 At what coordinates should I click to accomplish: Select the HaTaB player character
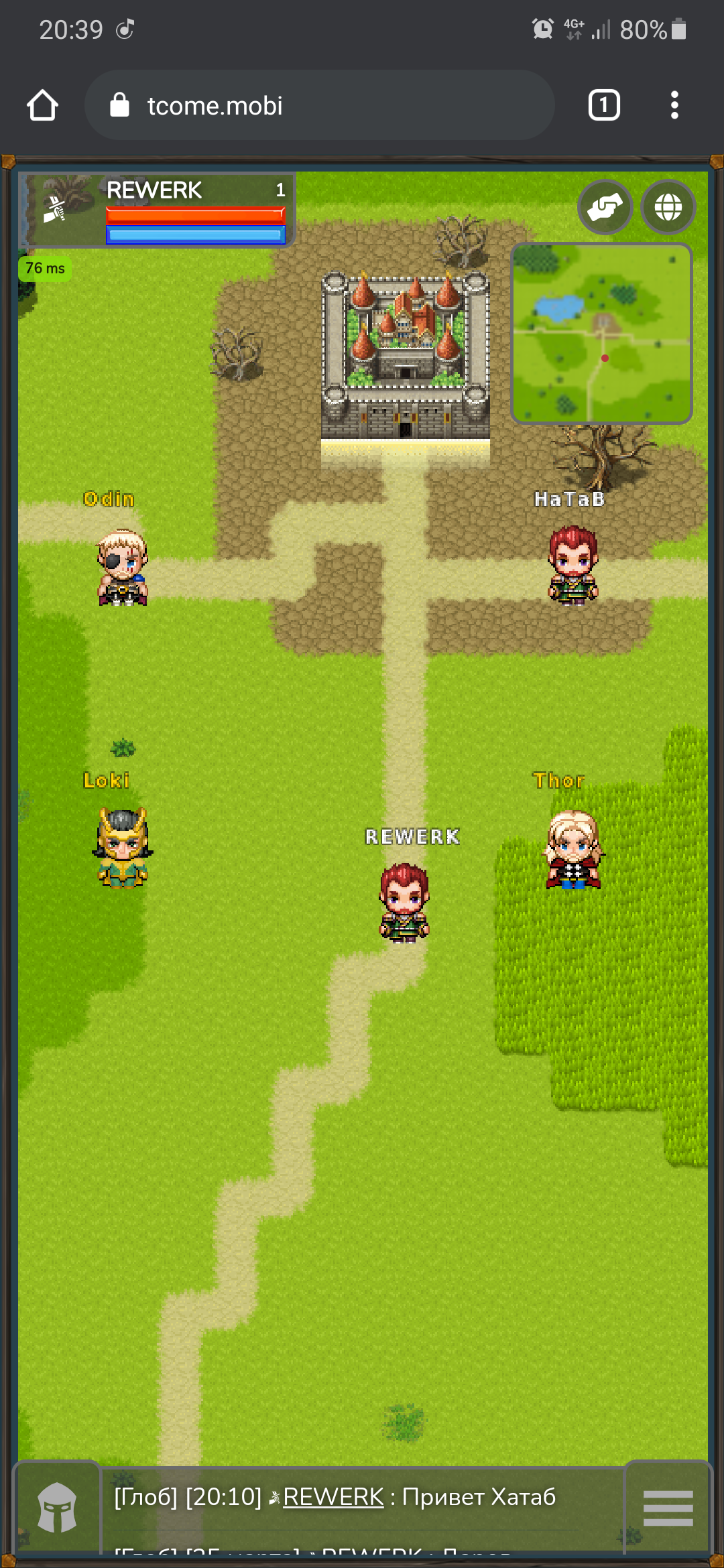[x=573, y=565]
